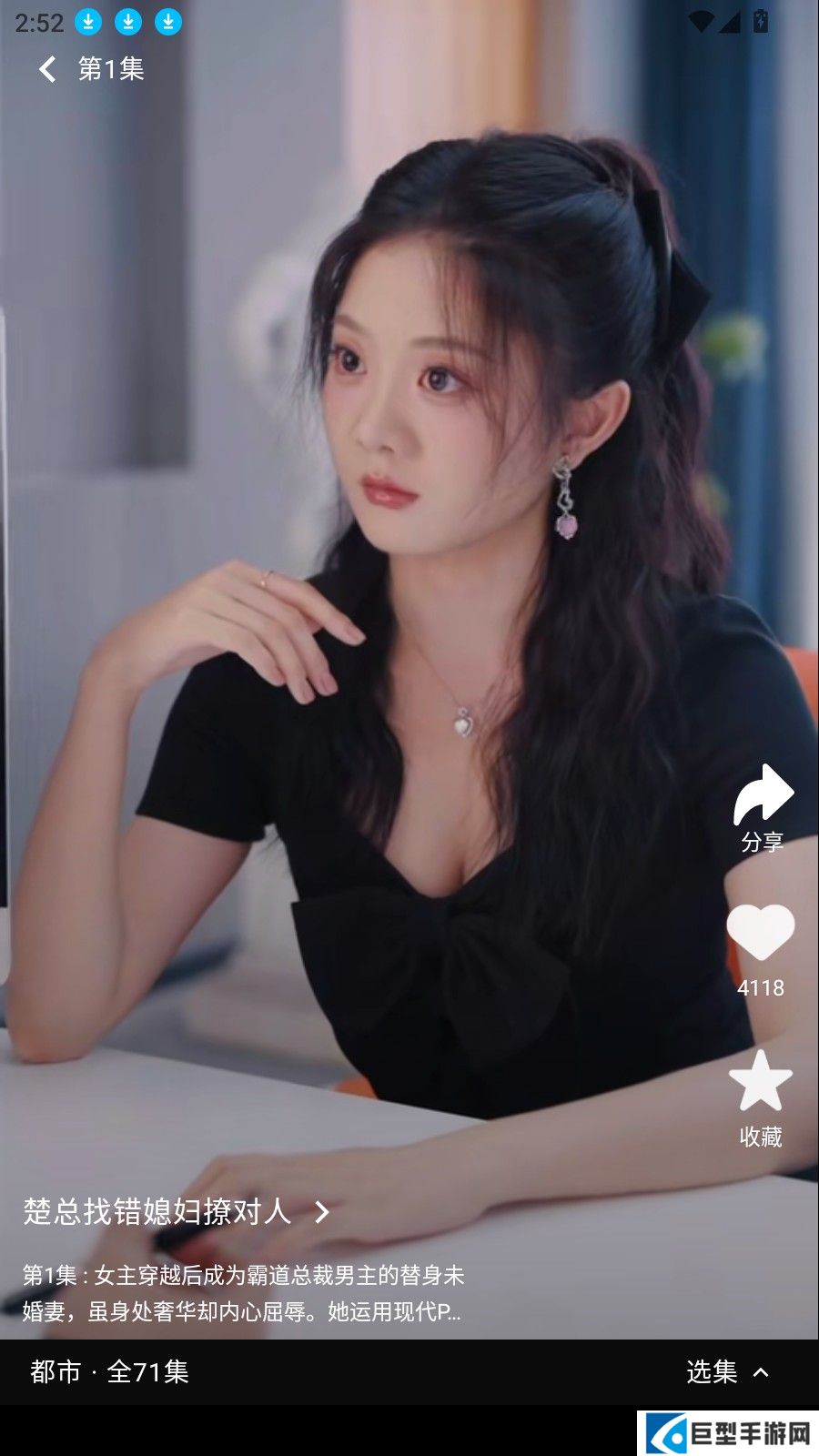The width and height of the screenshot is (819, 1456).
Task: Like the video with the heart icon
Action: click(x=761, y=934)
